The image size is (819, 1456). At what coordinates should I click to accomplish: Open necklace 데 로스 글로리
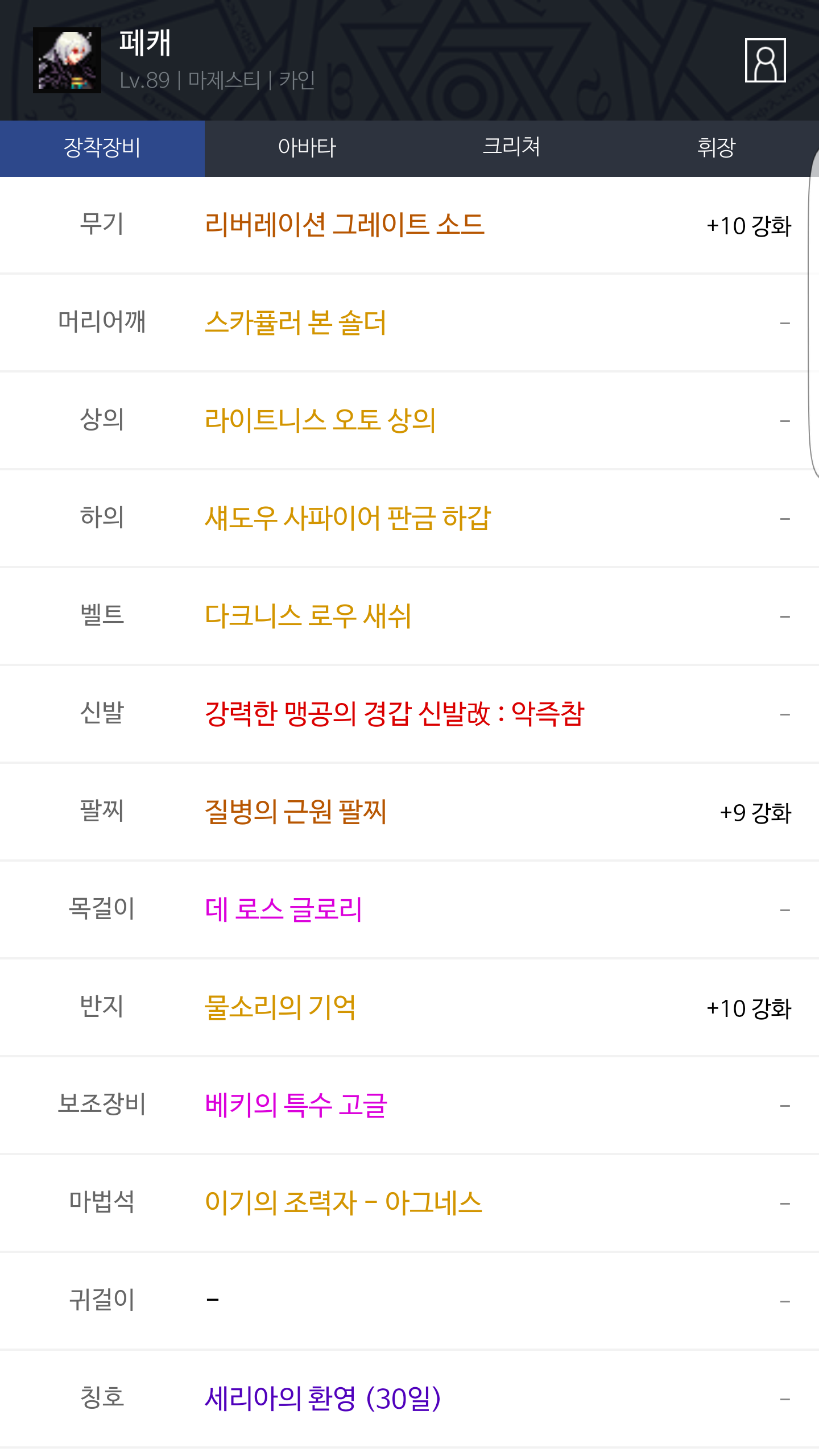[x=283, y=909]
